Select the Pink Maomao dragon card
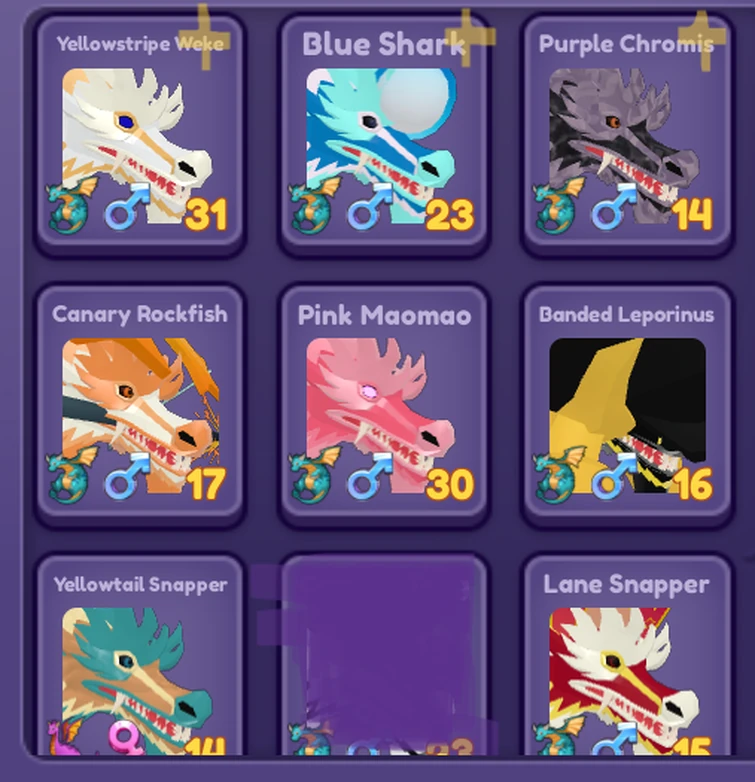755x782 pixels. coord(383,405)
